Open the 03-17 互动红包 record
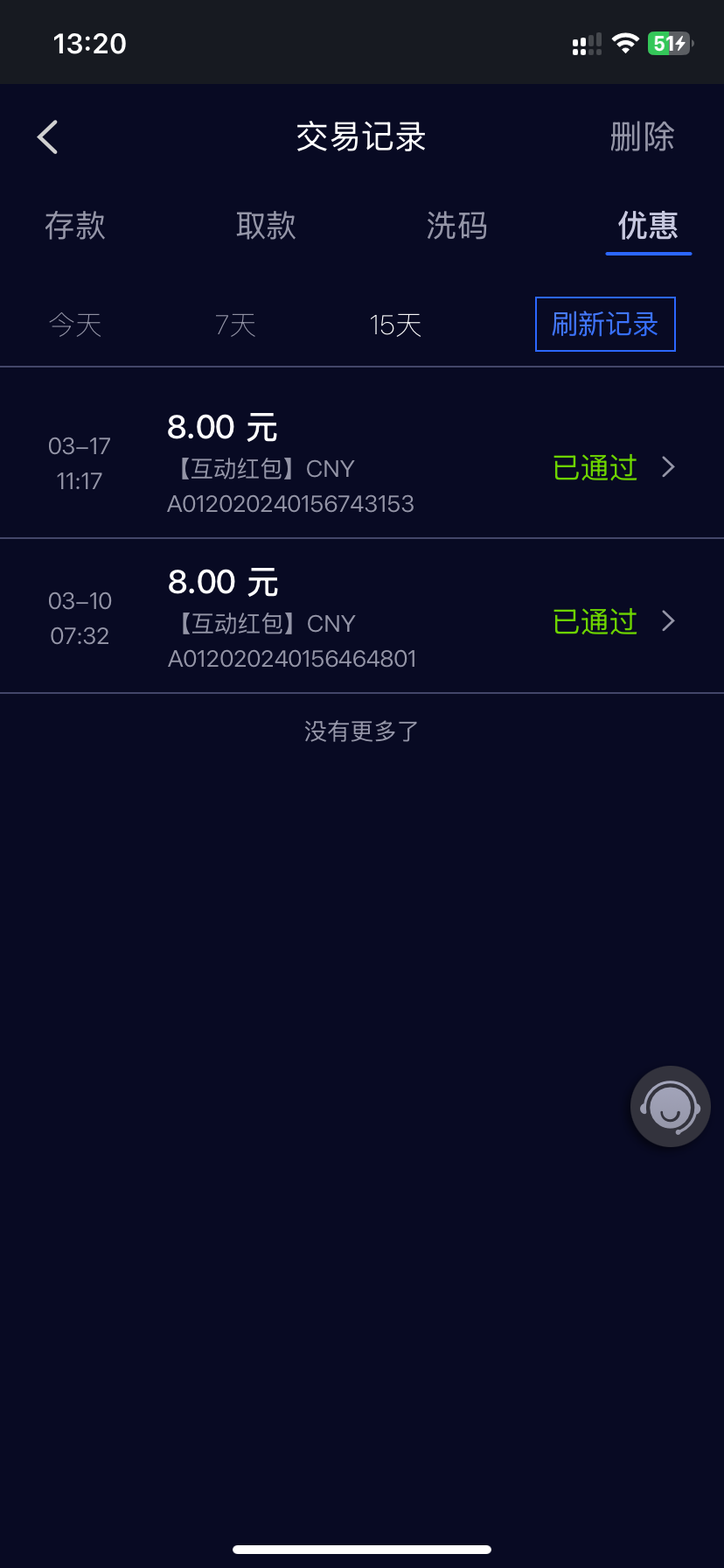 coord(362,465)
